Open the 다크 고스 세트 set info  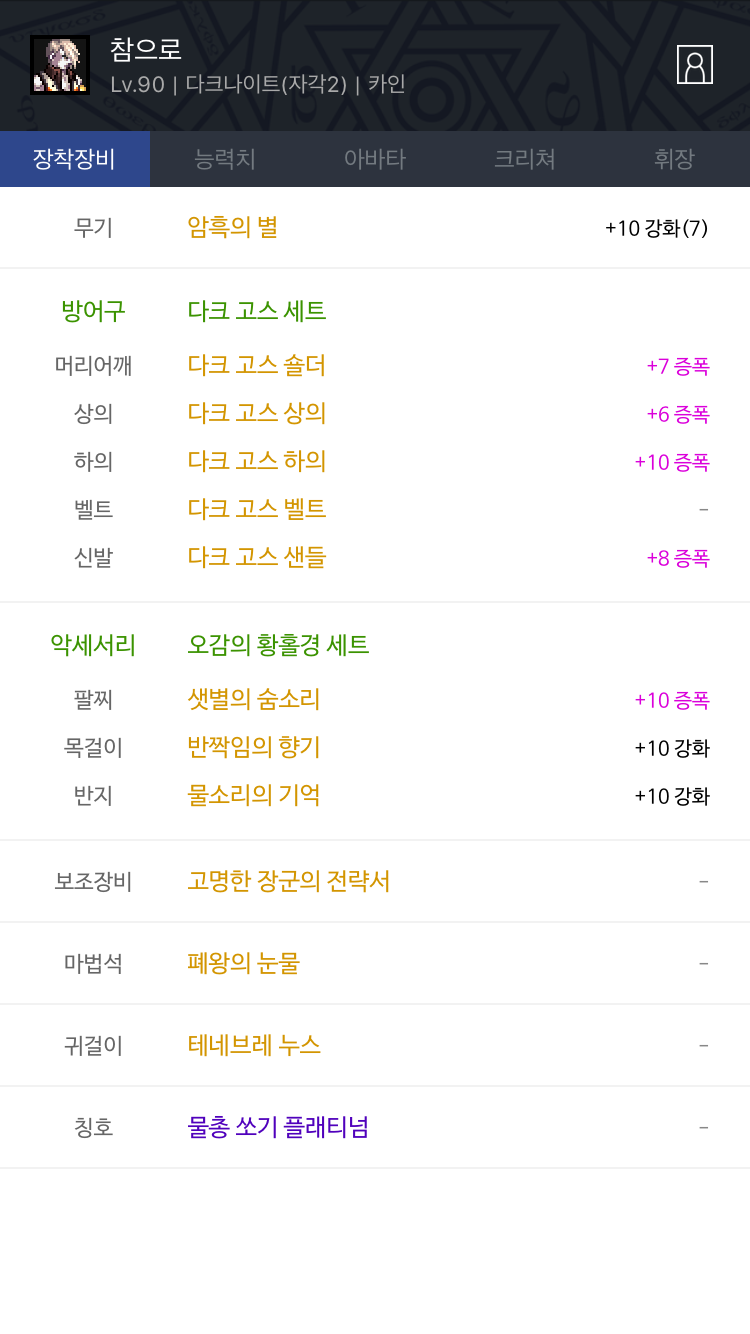(257, 311)
